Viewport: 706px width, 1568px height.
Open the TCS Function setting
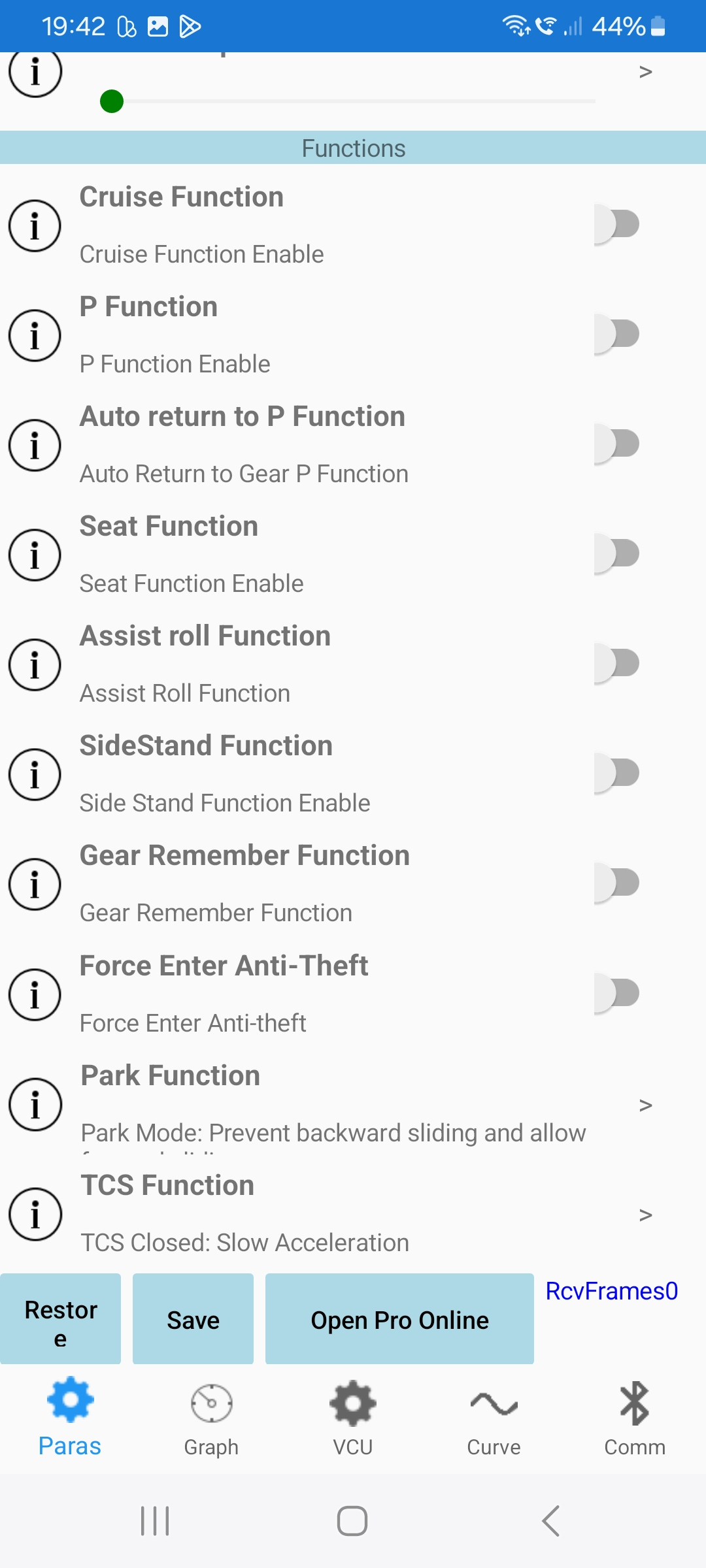[645, 1215]
